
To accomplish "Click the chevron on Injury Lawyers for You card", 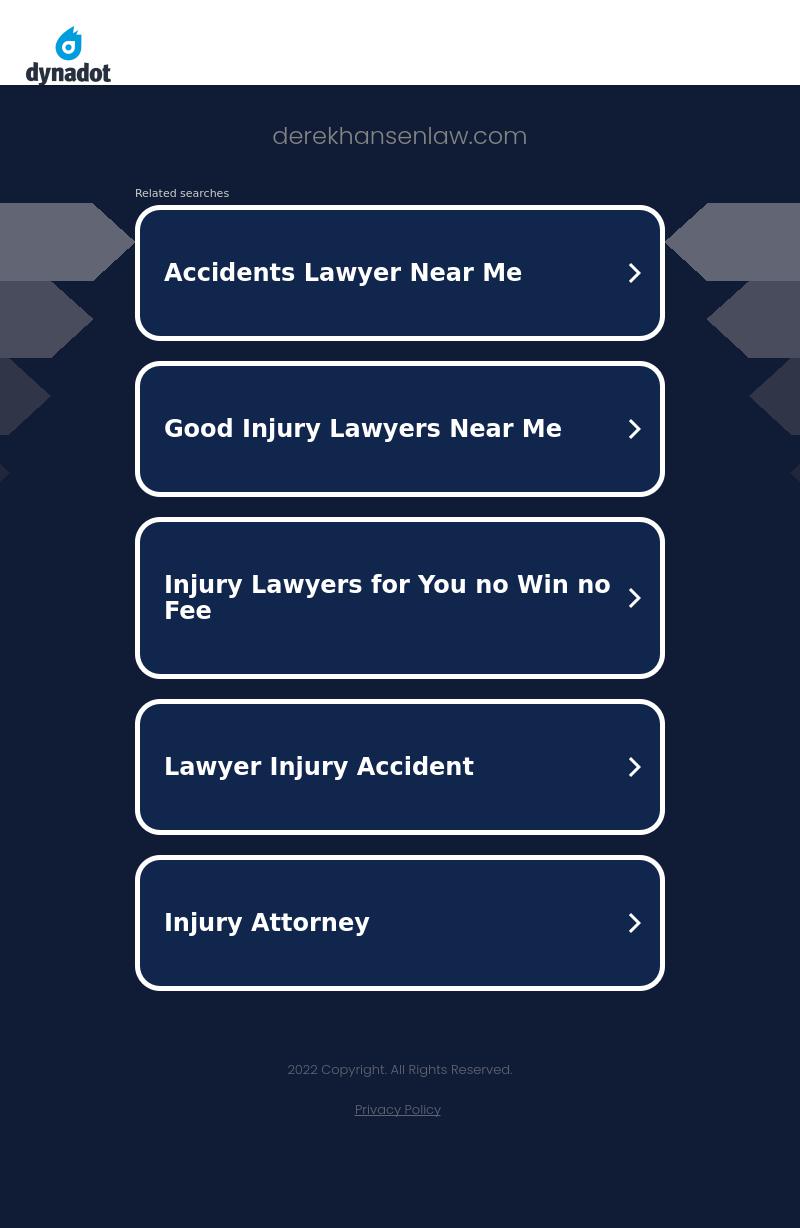I will (x=634, y=597).
